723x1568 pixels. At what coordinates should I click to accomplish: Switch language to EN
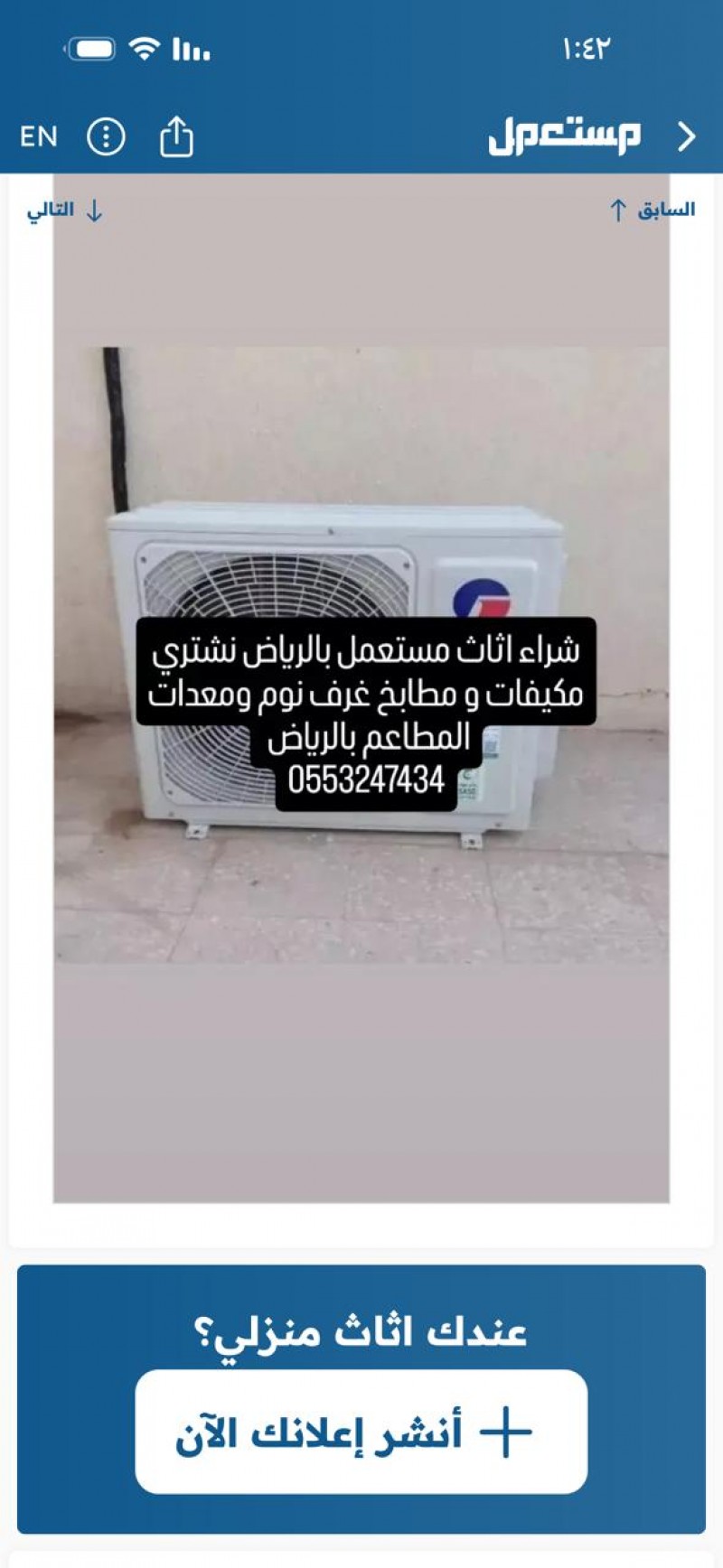(38, 137)
